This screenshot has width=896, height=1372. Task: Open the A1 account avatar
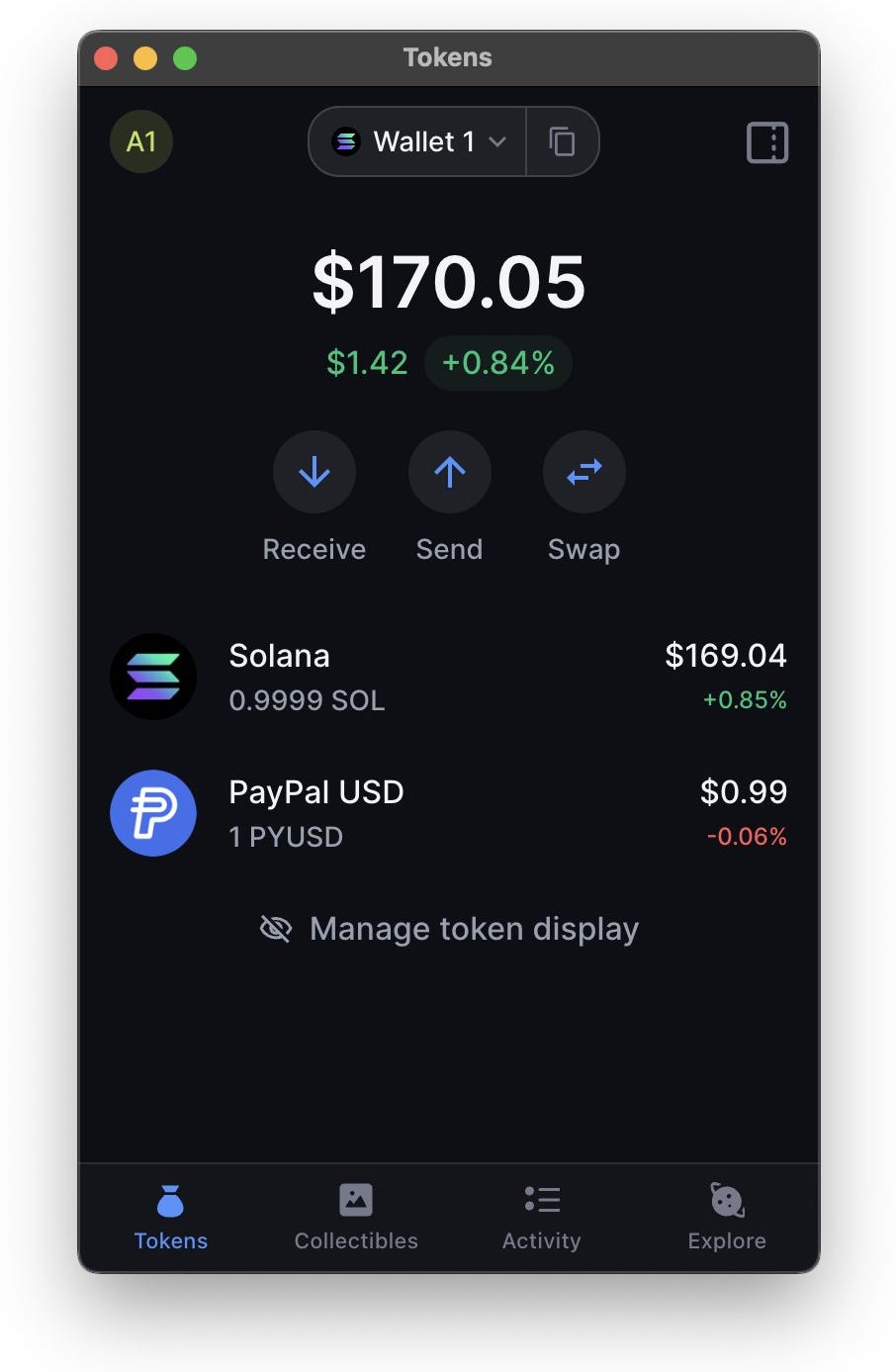coord(141,141)
